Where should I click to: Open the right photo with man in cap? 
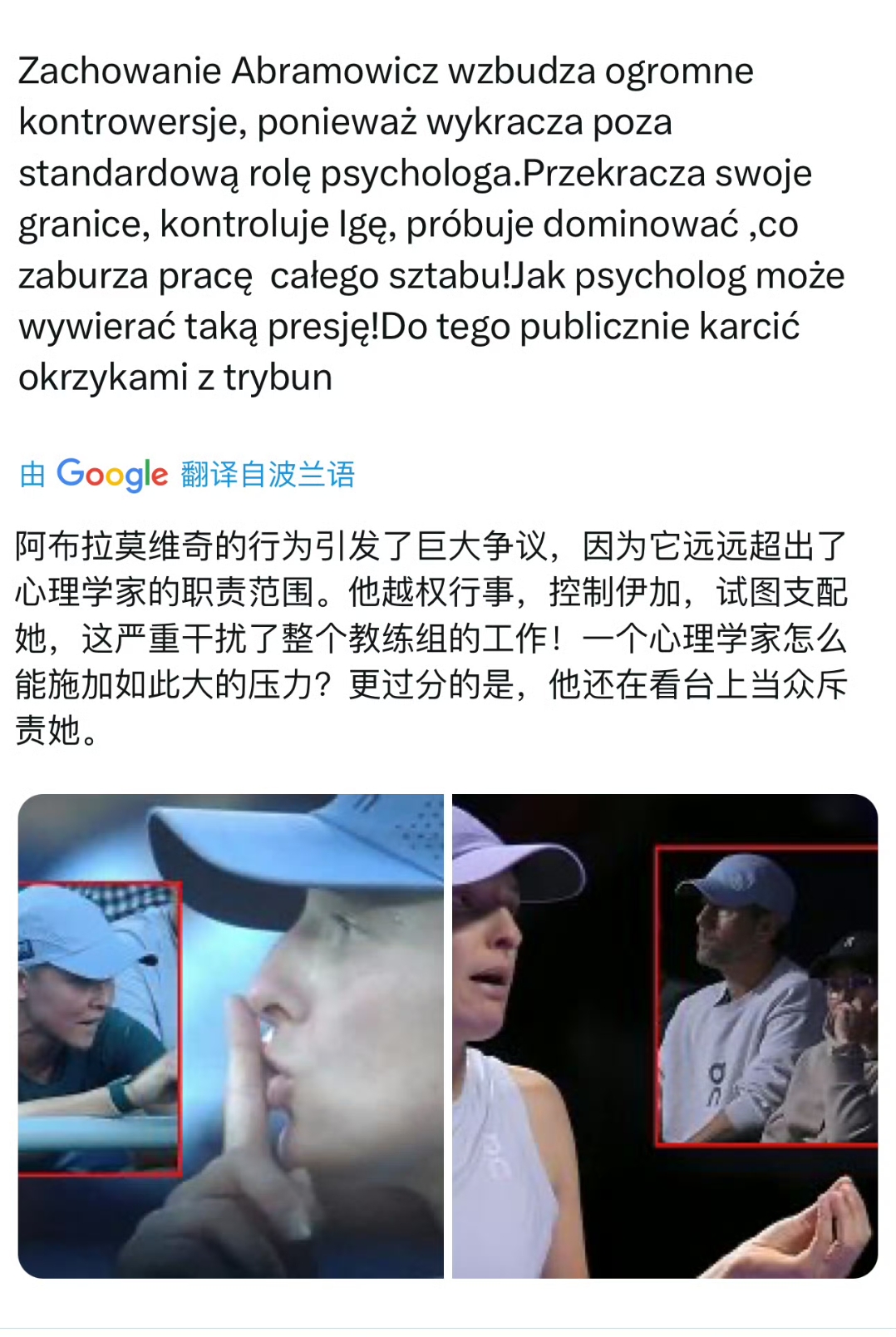pos(665,1036)
